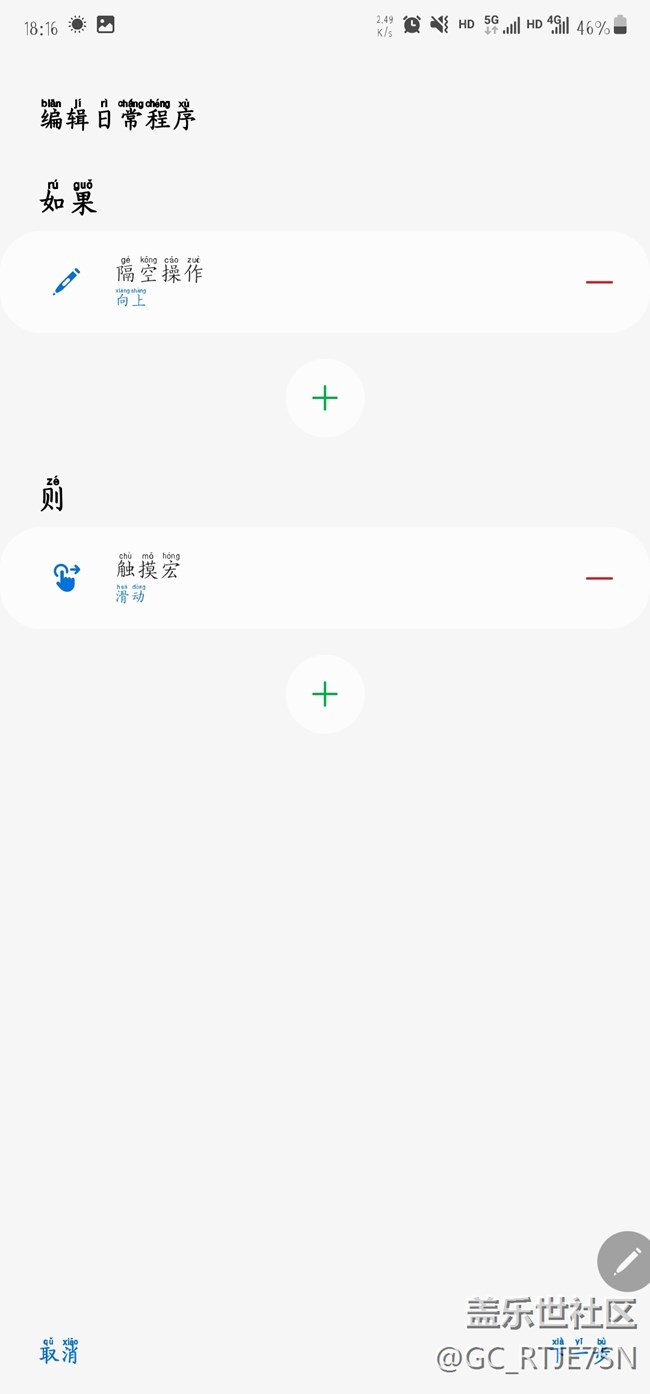Remove the 触摸宏 action
Viewport: 650px width, 1394px height.
pos(599,578)
